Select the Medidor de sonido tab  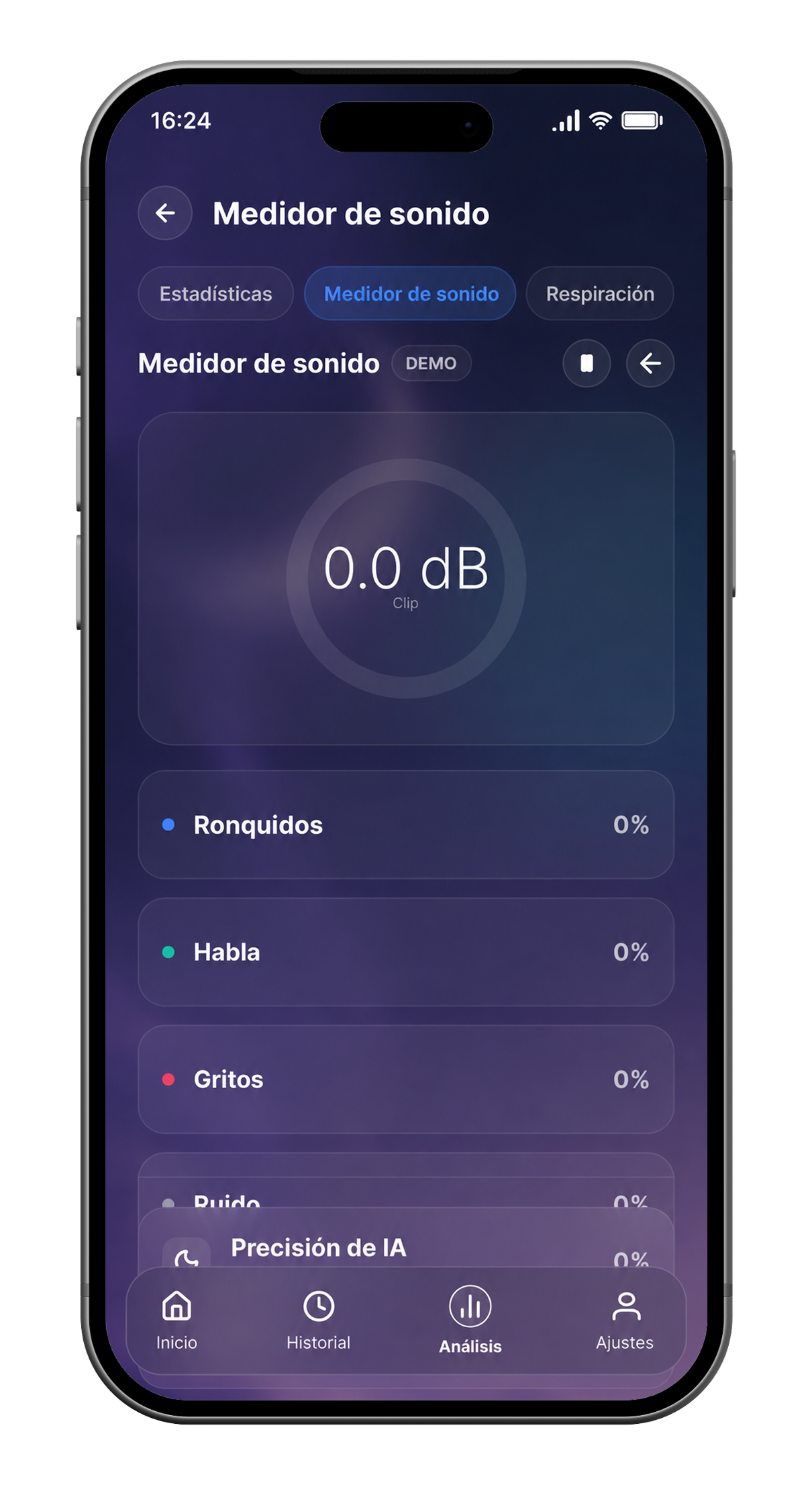tap(411, 293)
